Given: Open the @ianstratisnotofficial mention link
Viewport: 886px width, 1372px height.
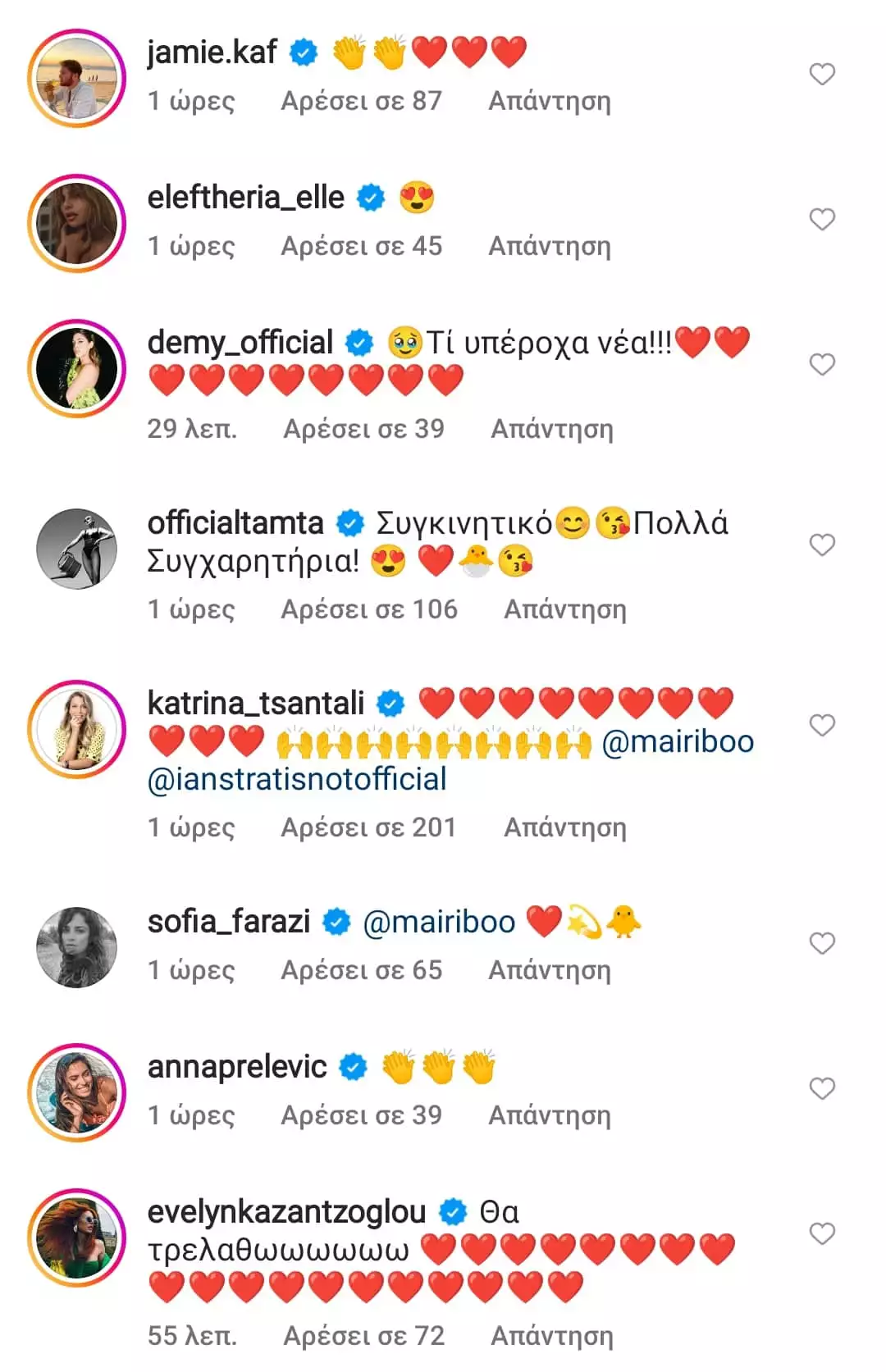Looking at the screenshot, I should pos(297,779).
